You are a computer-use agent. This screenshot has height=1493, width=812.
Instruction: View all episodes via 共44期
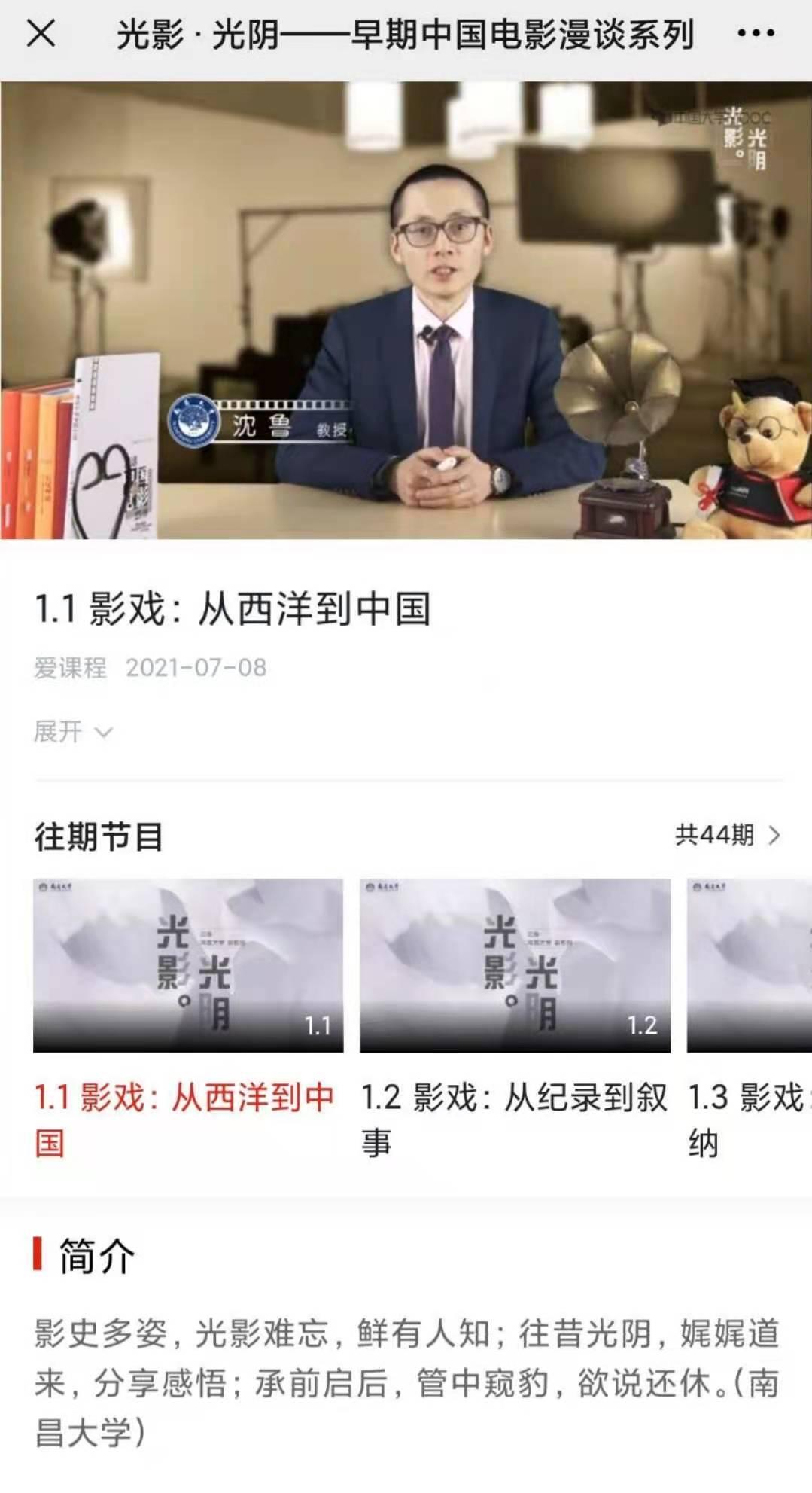click(727, 835)
